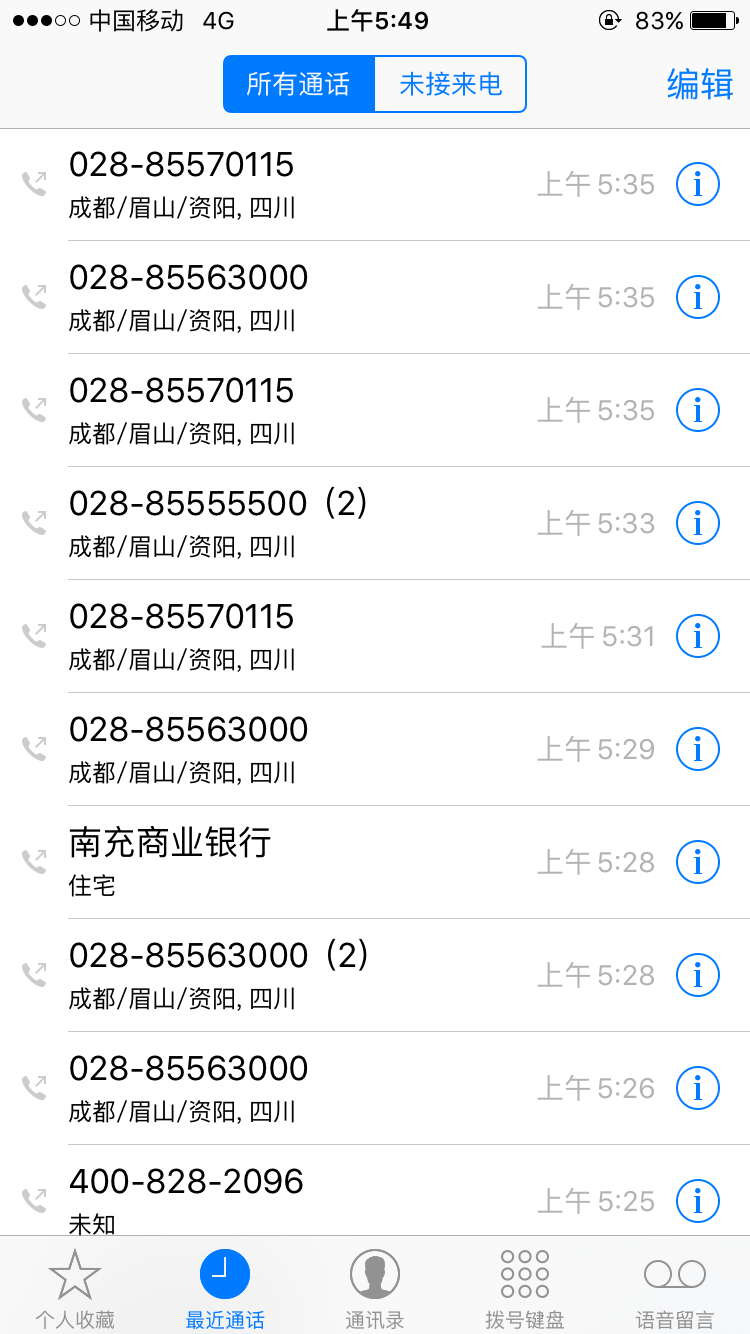Go to the 语音留言 tab
This screenshot has width=750, height=1334.
click(x=675, y=1288)
